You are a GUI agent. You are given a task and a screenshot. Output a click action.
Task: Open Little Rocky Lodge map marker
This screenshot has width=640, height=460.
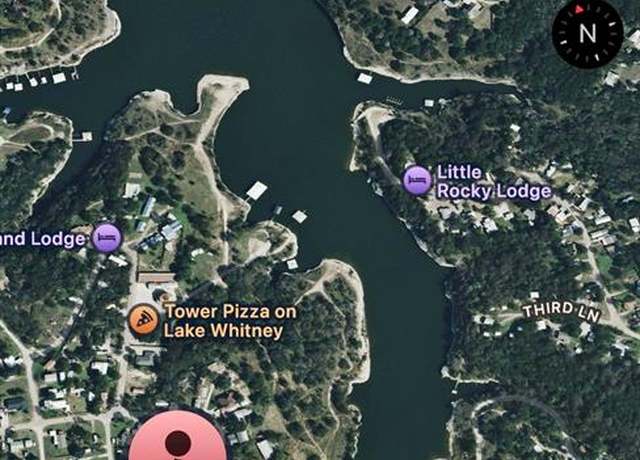[x=417, y=181]
